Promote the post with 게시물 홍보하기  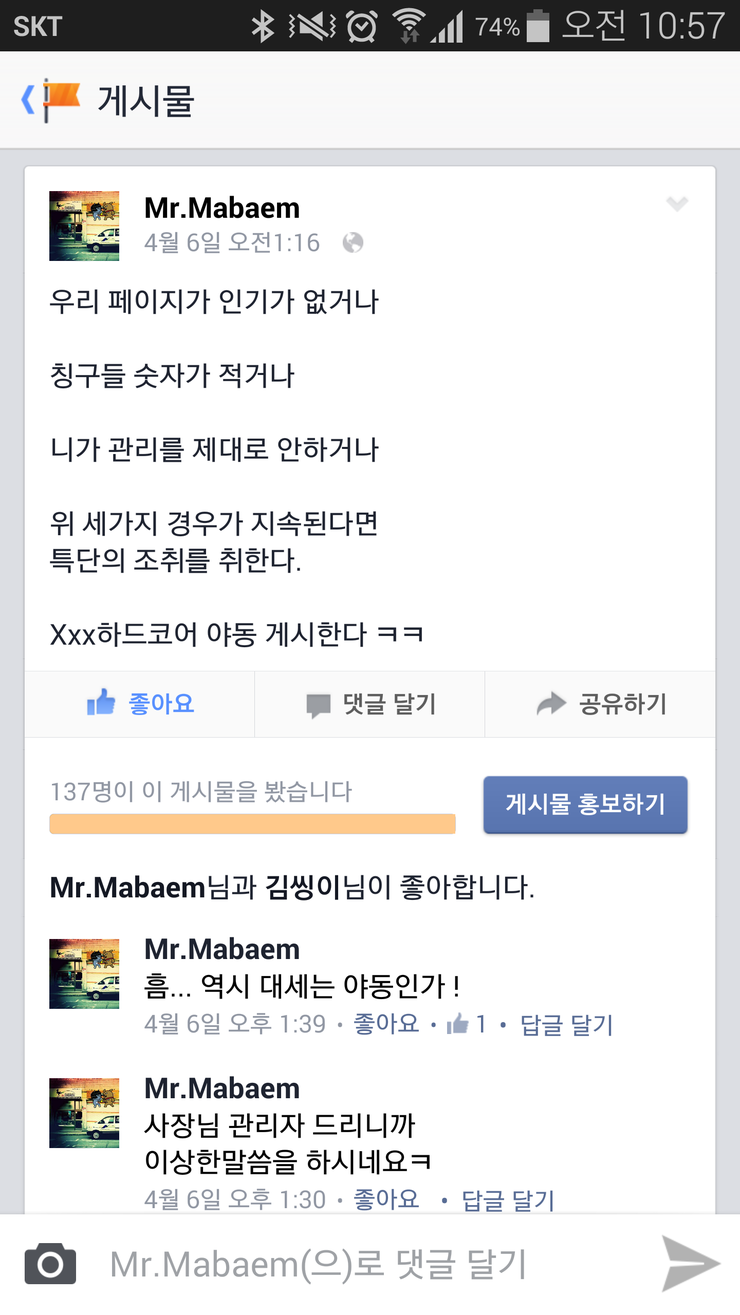tap(585, 804)
